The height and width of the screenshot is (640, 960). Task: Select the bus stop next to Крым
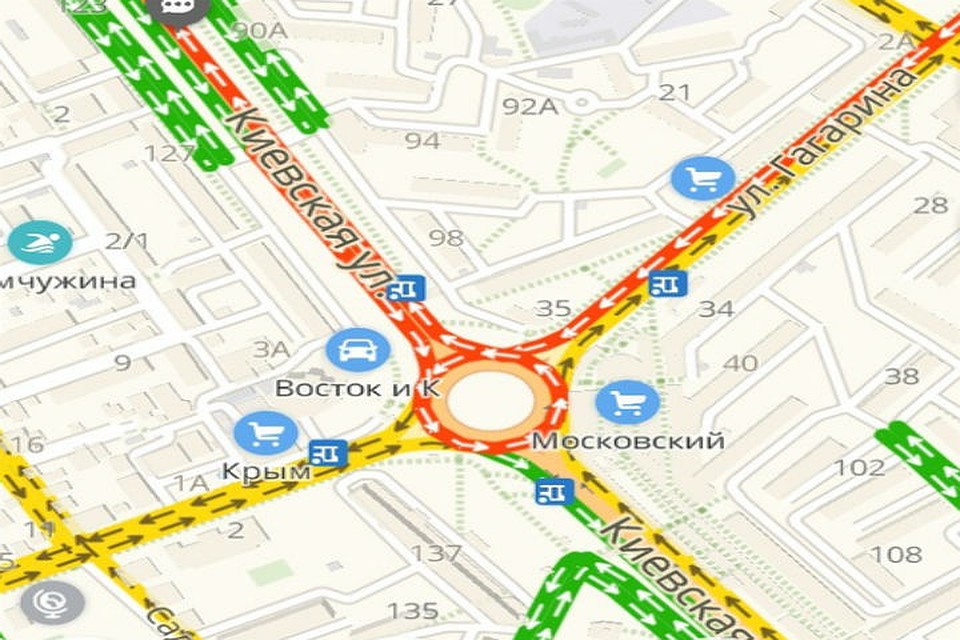tap(328, 452)
